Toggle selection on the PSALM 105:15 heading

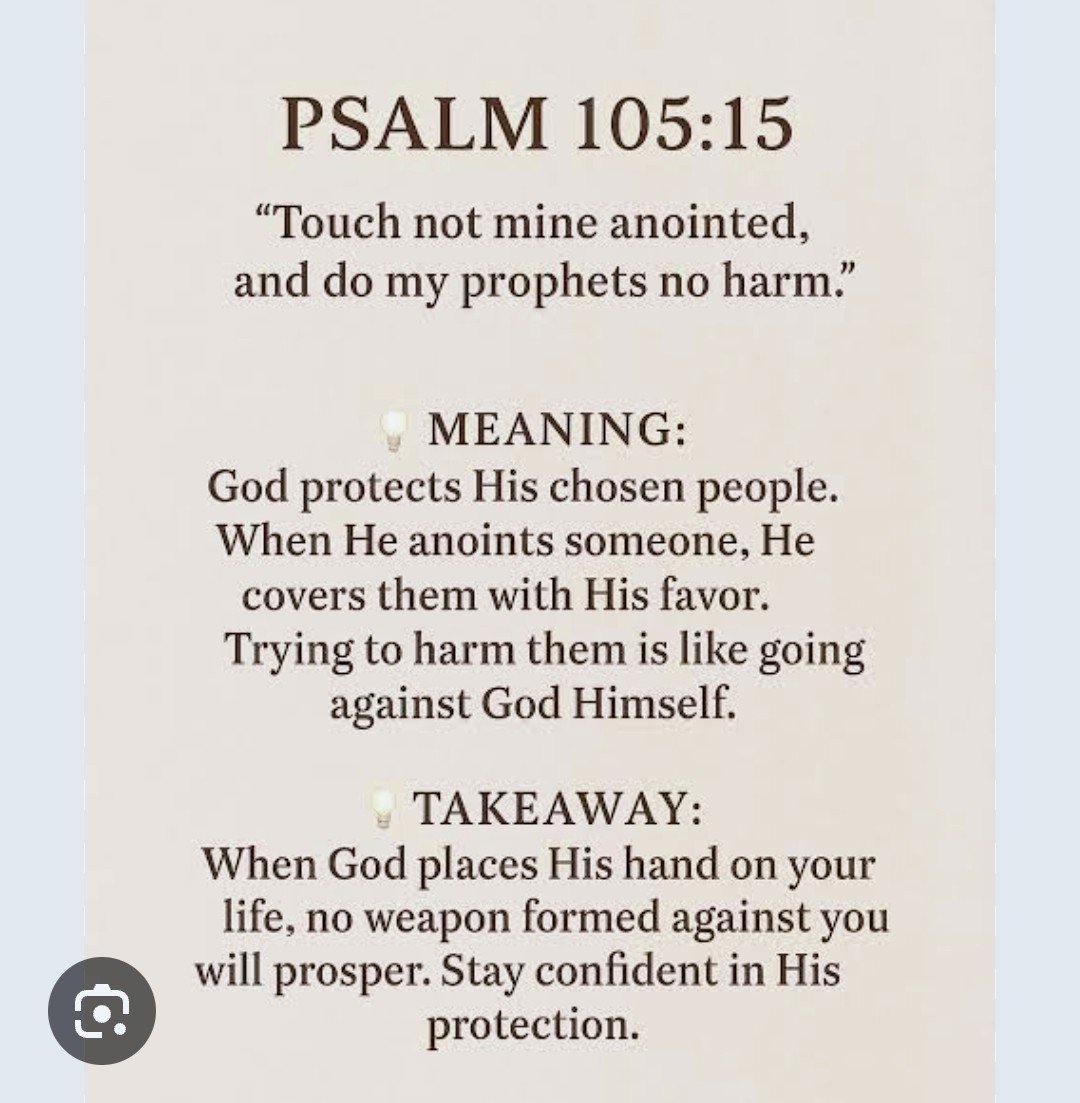point(540,122)
